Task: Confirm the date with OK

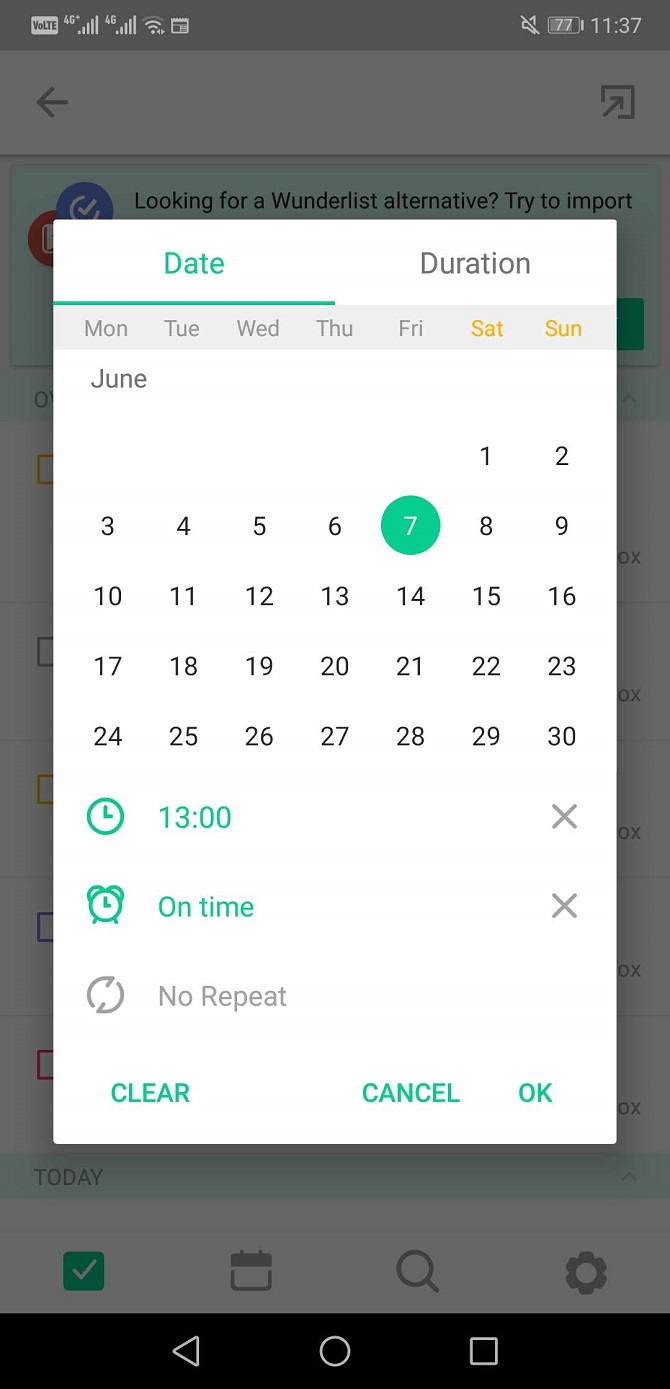Action: point(535,1093)
